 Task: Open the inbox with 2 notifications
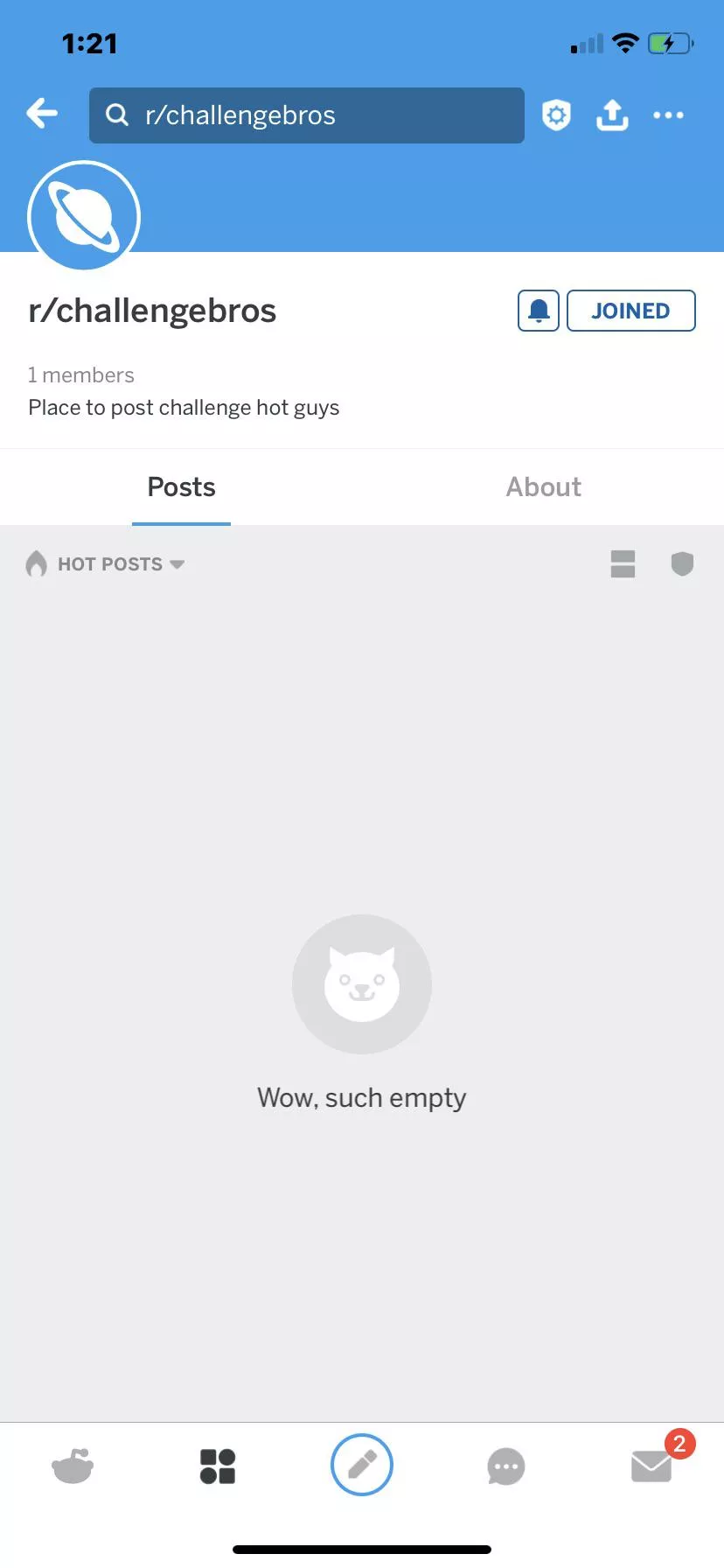(x=652, y=1466)
